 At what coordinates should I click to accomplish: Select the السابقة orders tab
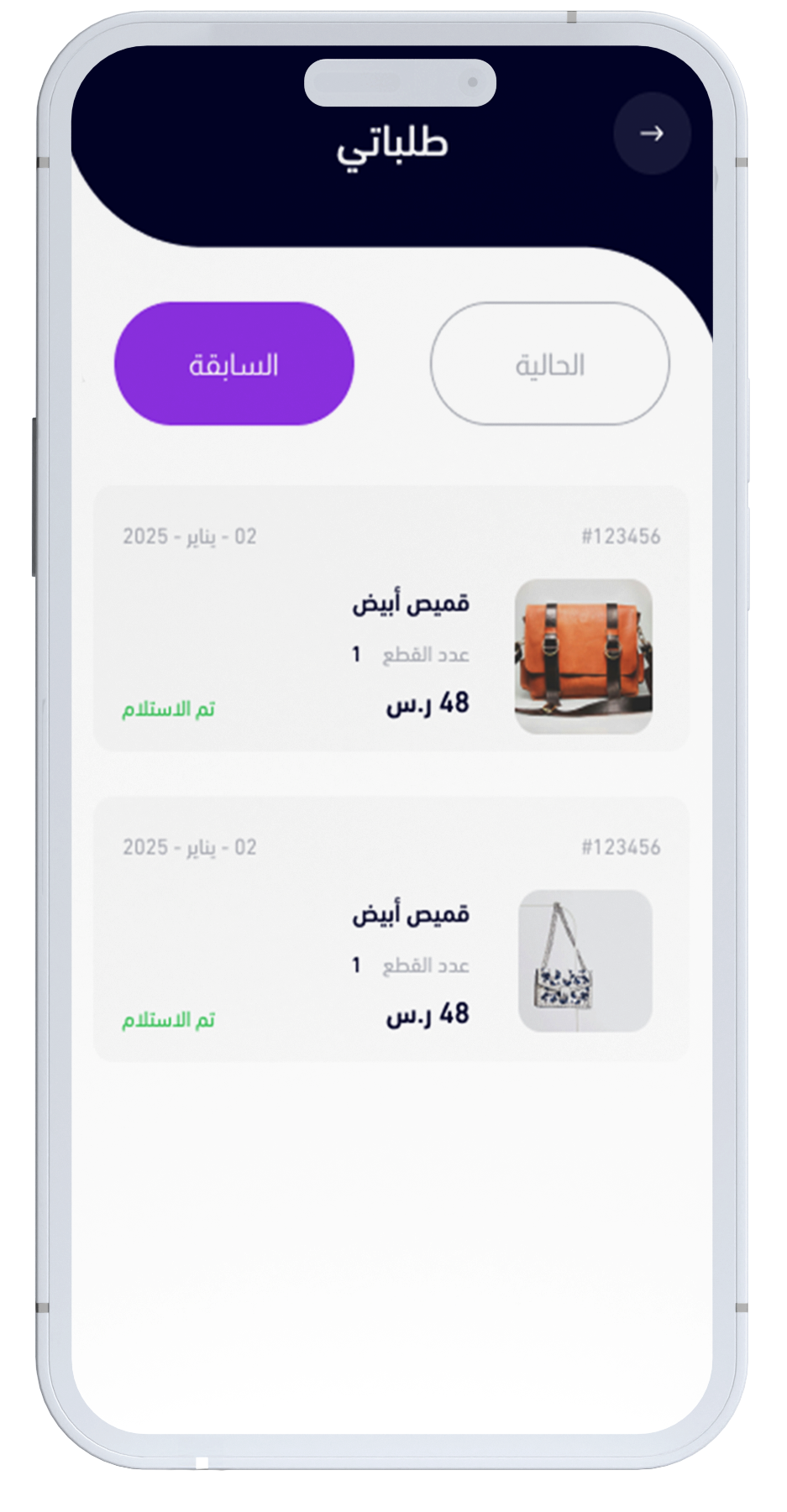pyautogui.click(x=233, y=364)
